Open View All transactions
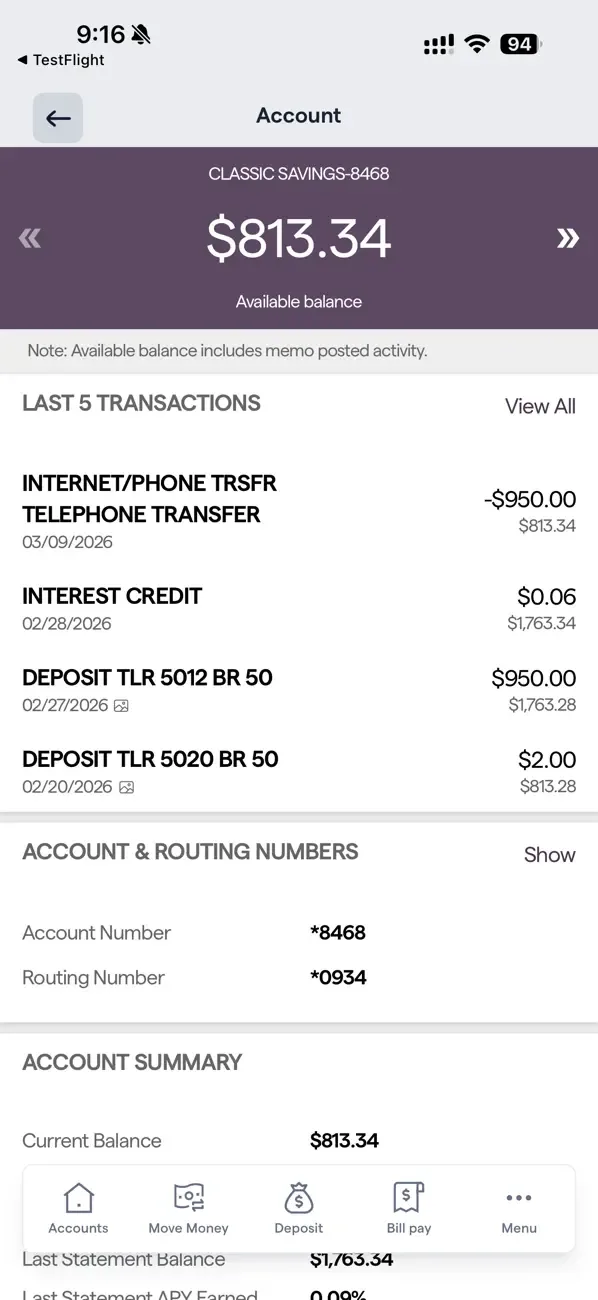The image size is (598, 1300). coord(540,406)
